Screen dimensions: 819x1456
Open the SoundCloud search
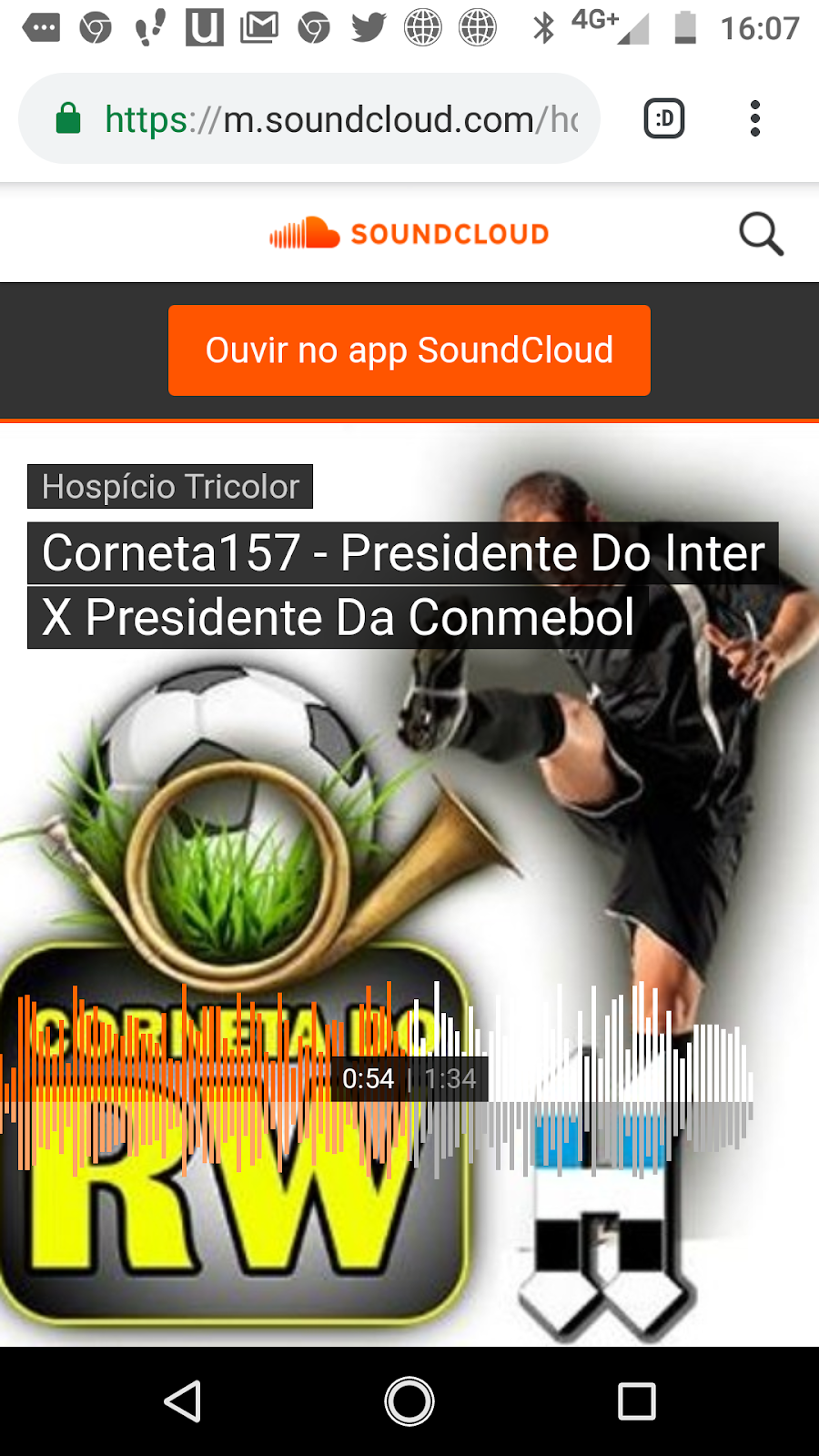click(761, 234)
